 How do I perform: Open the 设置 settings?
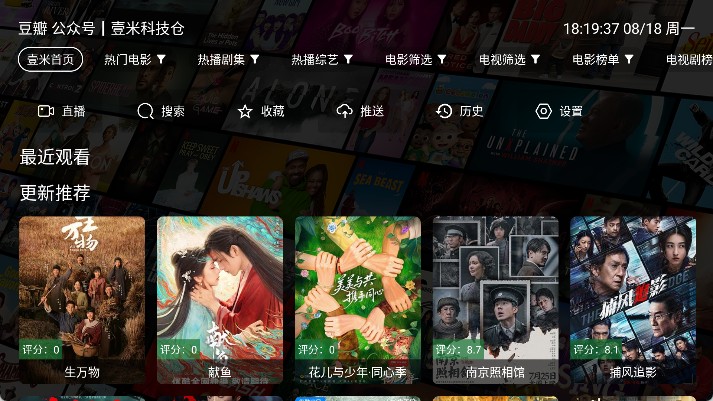coord(559,111)
